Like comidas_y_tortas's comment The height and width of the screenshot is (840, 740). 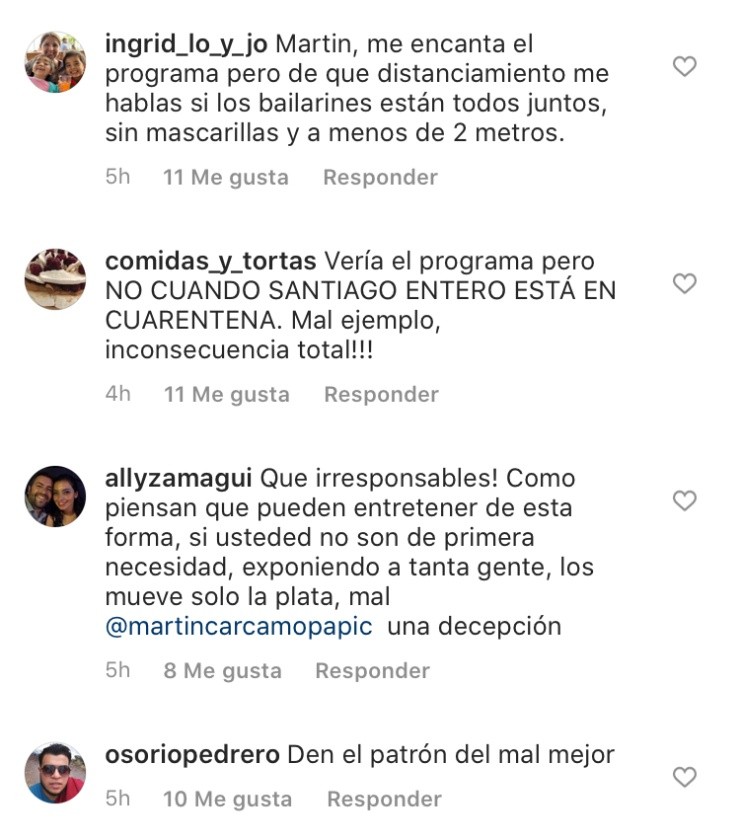point(684,284)
